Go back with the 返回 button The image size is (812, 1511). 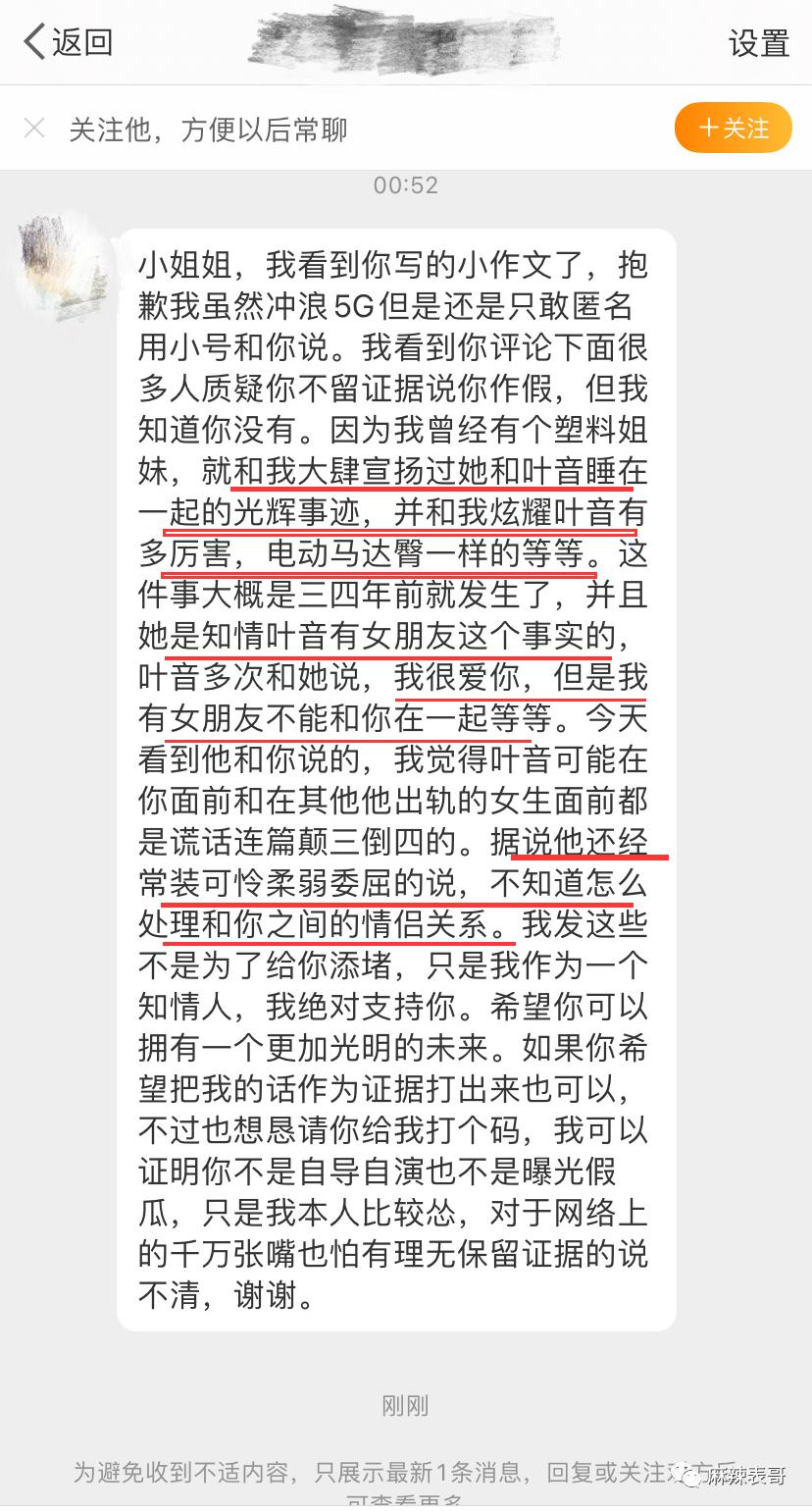pos(67,42)
